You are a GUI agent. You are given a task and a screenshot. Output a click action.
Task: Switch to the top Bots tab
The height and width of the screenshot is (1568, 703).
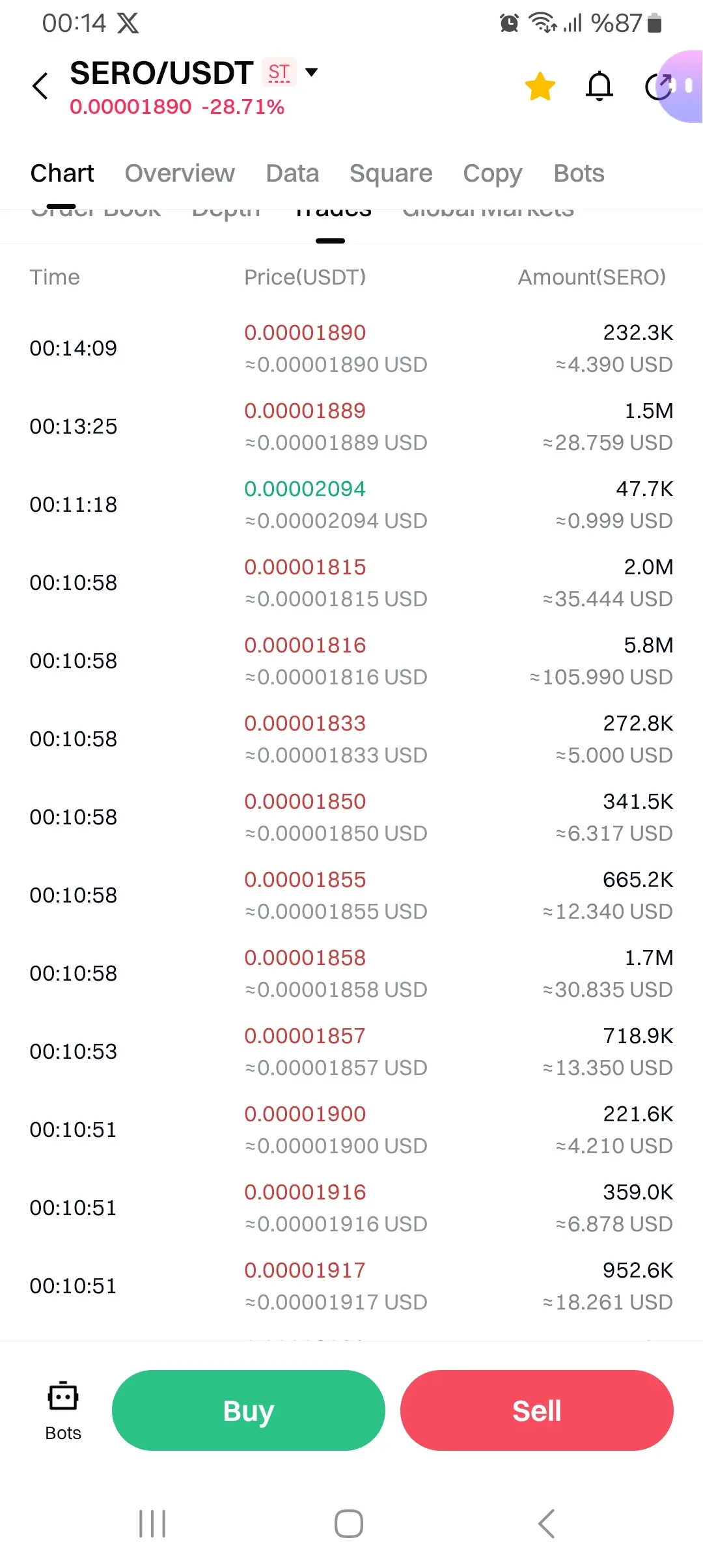point(579,173)
